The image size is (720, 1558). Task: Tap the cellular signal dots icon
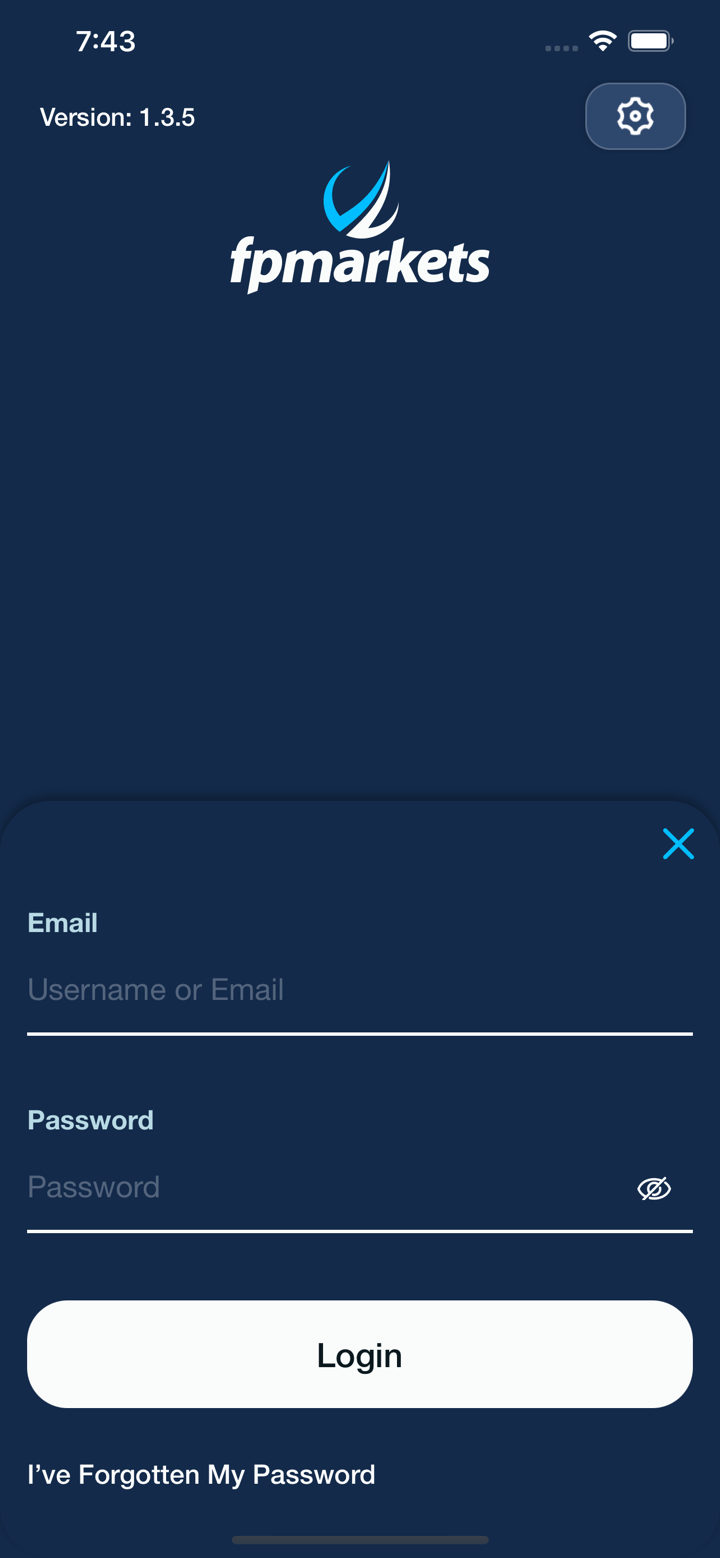pyautogui.click(x=560, y=47)
